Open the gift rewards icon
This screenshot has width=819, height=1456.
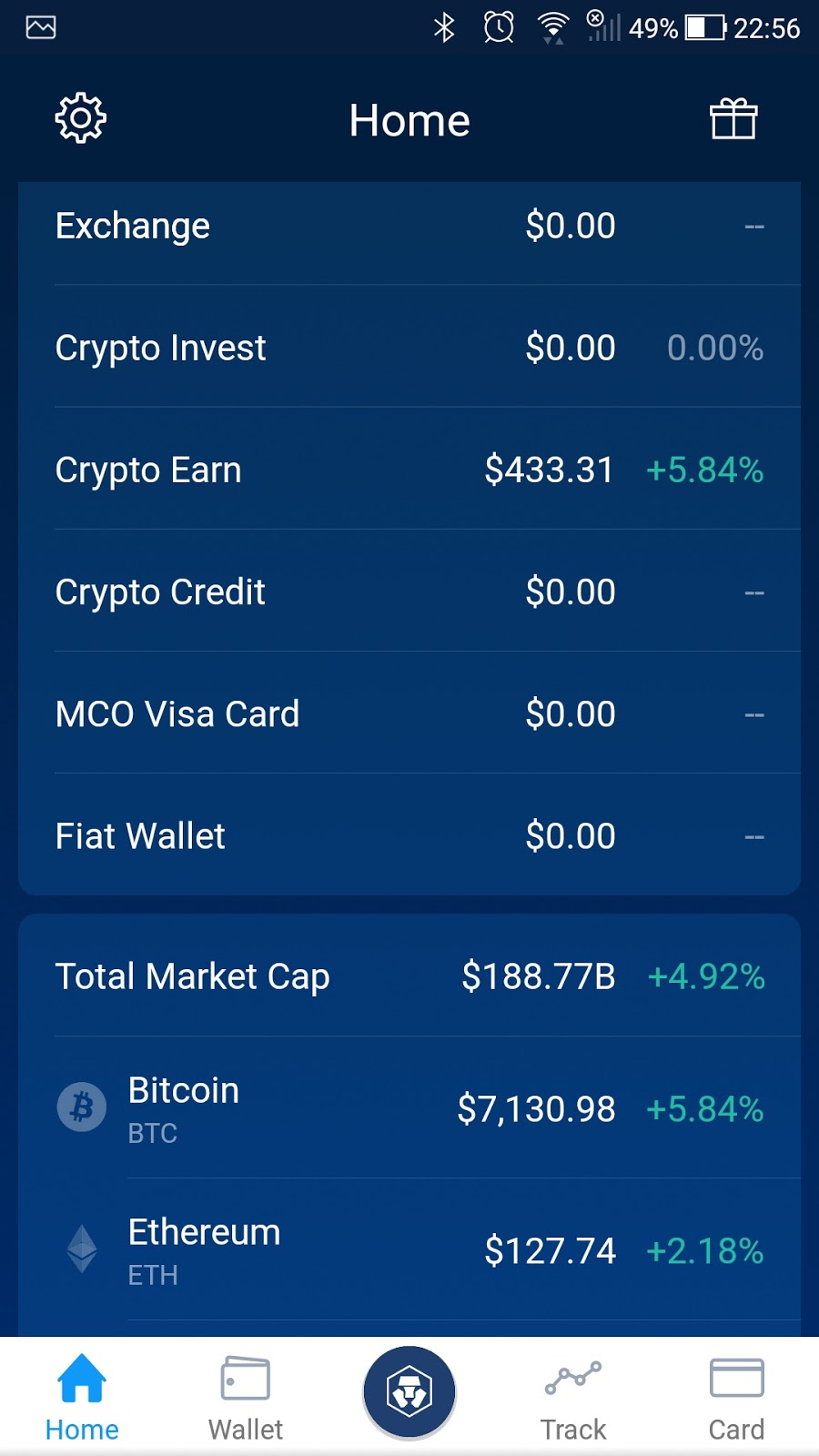point(733,119)
